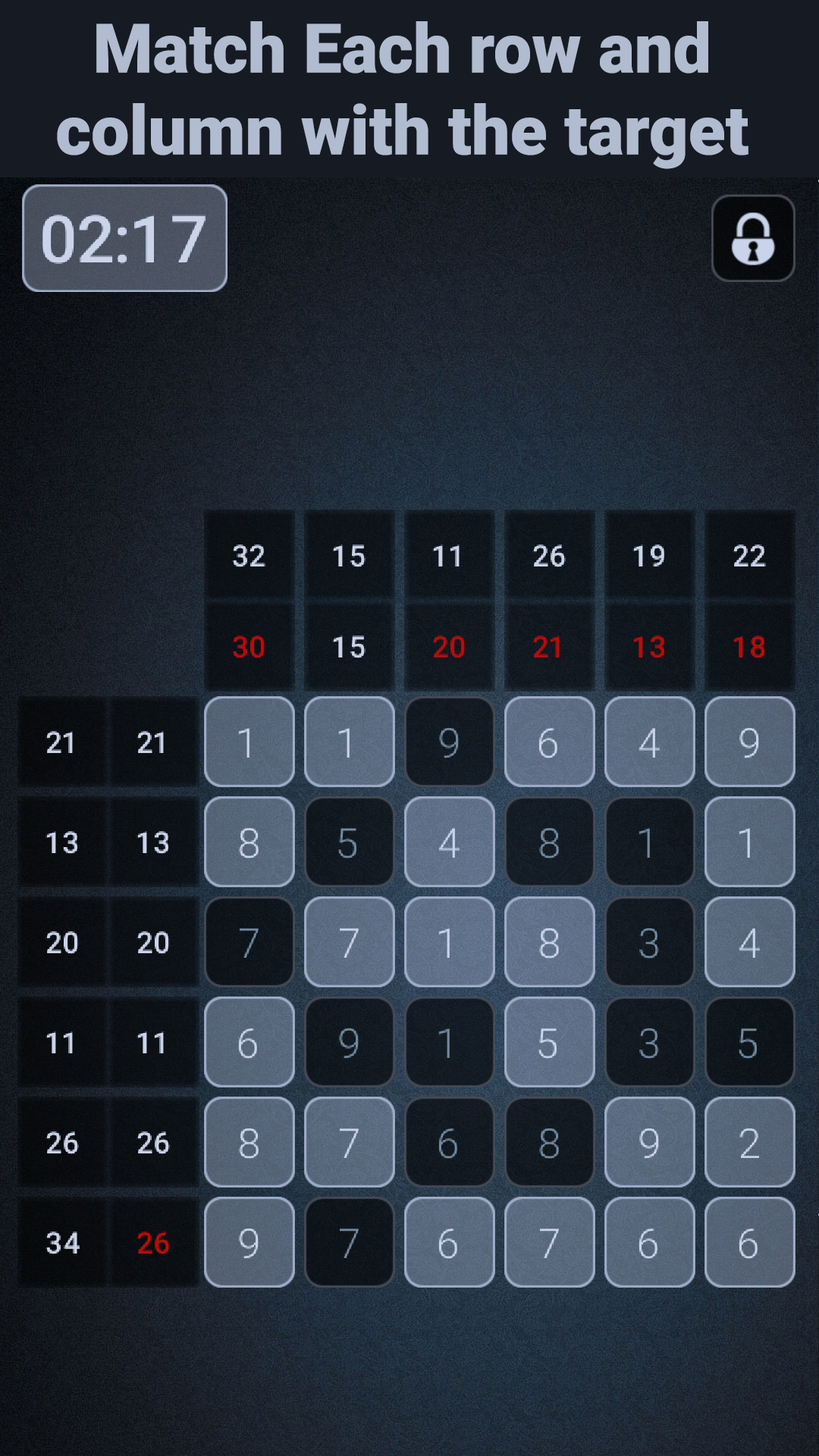This screenshot has width=819, height=1456.
Task: Toggle the dark 6 tile in the row targeting 26
Action: pos(449,1142)
